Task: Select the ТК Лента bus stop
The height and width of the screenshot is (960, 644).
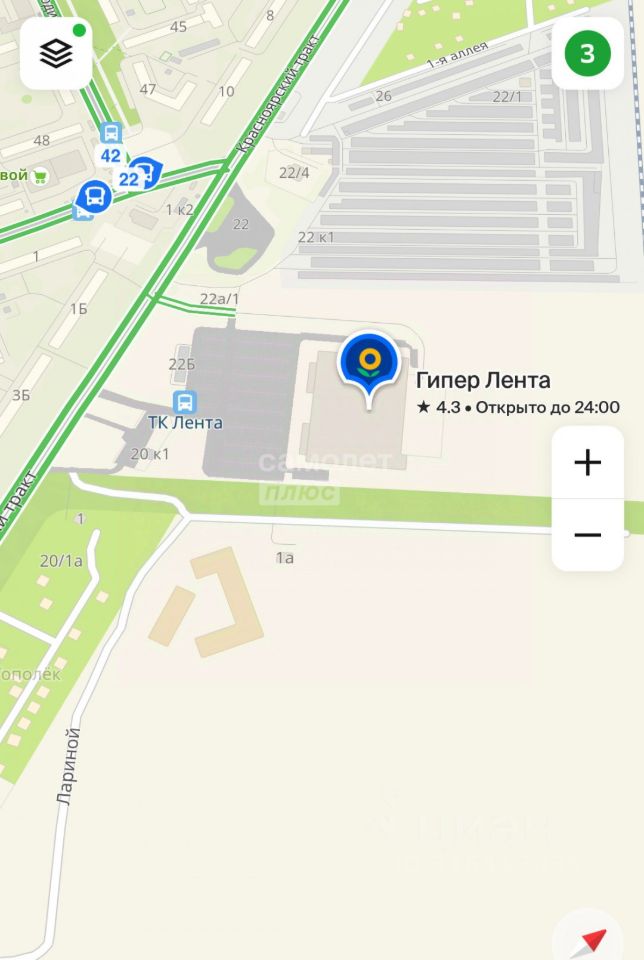Action: point(184,402)
